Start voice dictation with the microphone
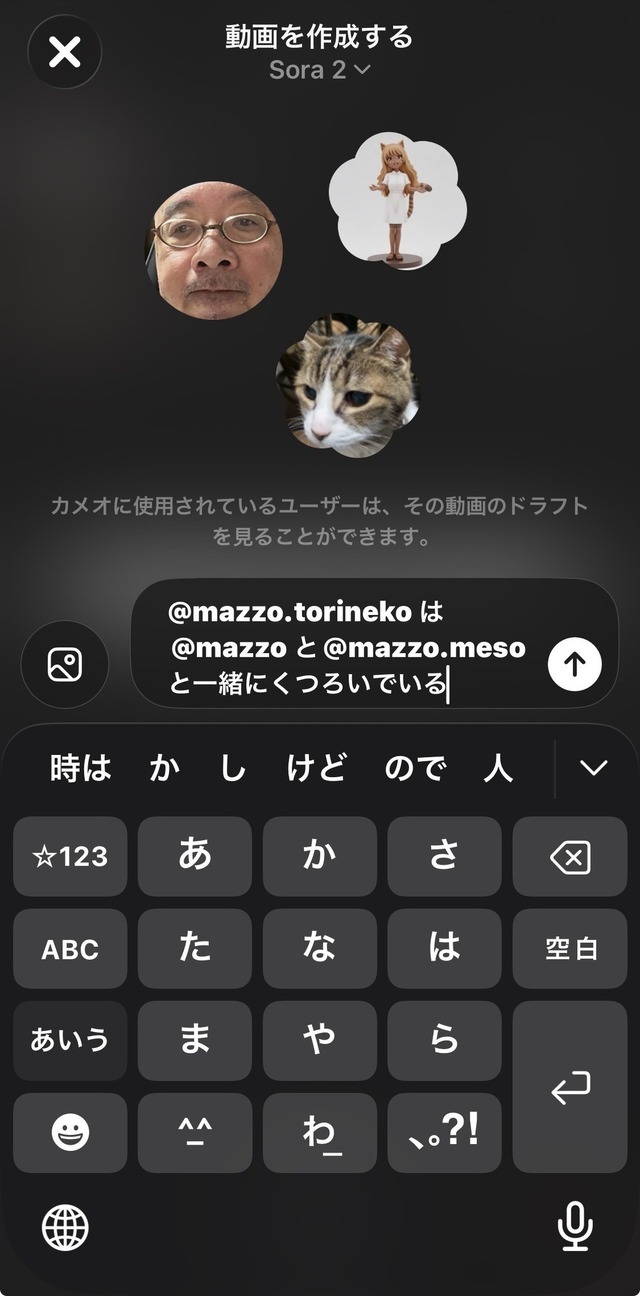This screenshot has height=1296, width=640. point(575,1226)
